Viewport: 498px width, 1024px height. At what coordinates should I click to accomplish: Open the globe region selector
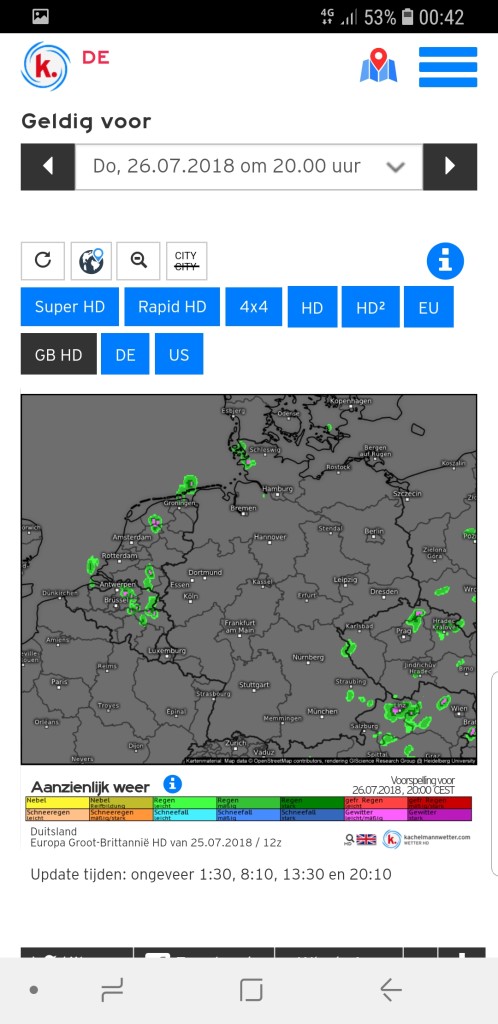click(x=91, y=261)
